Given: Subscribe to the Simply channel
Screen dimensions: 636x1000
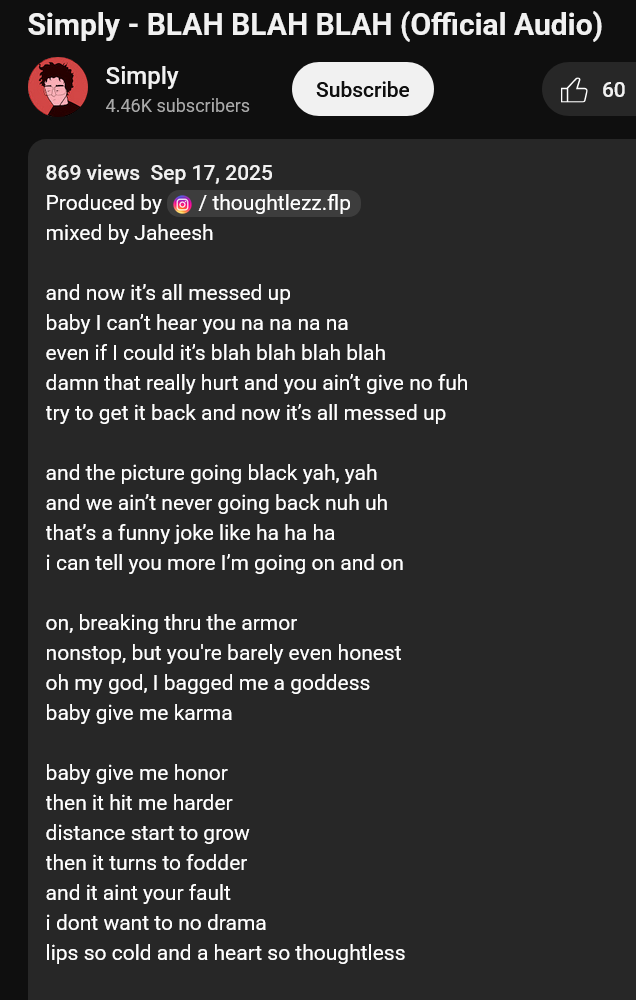Looking at the screenshot, I should pos(362,90).
